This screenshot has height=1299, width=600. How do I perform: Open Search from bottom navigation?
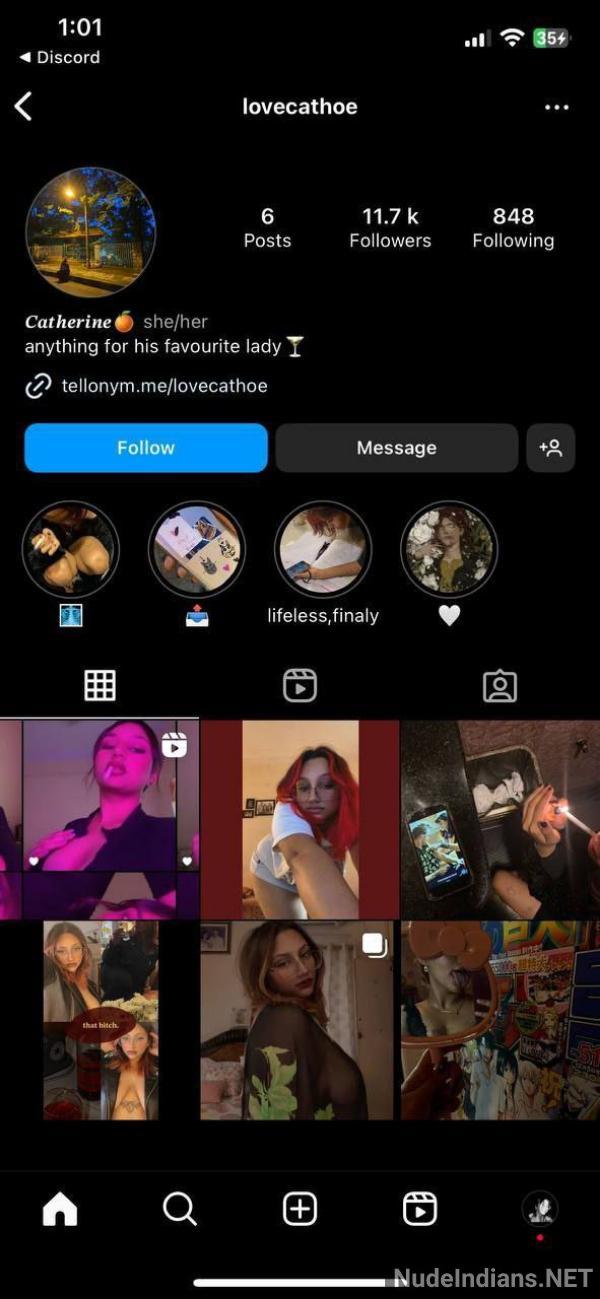180,1209
